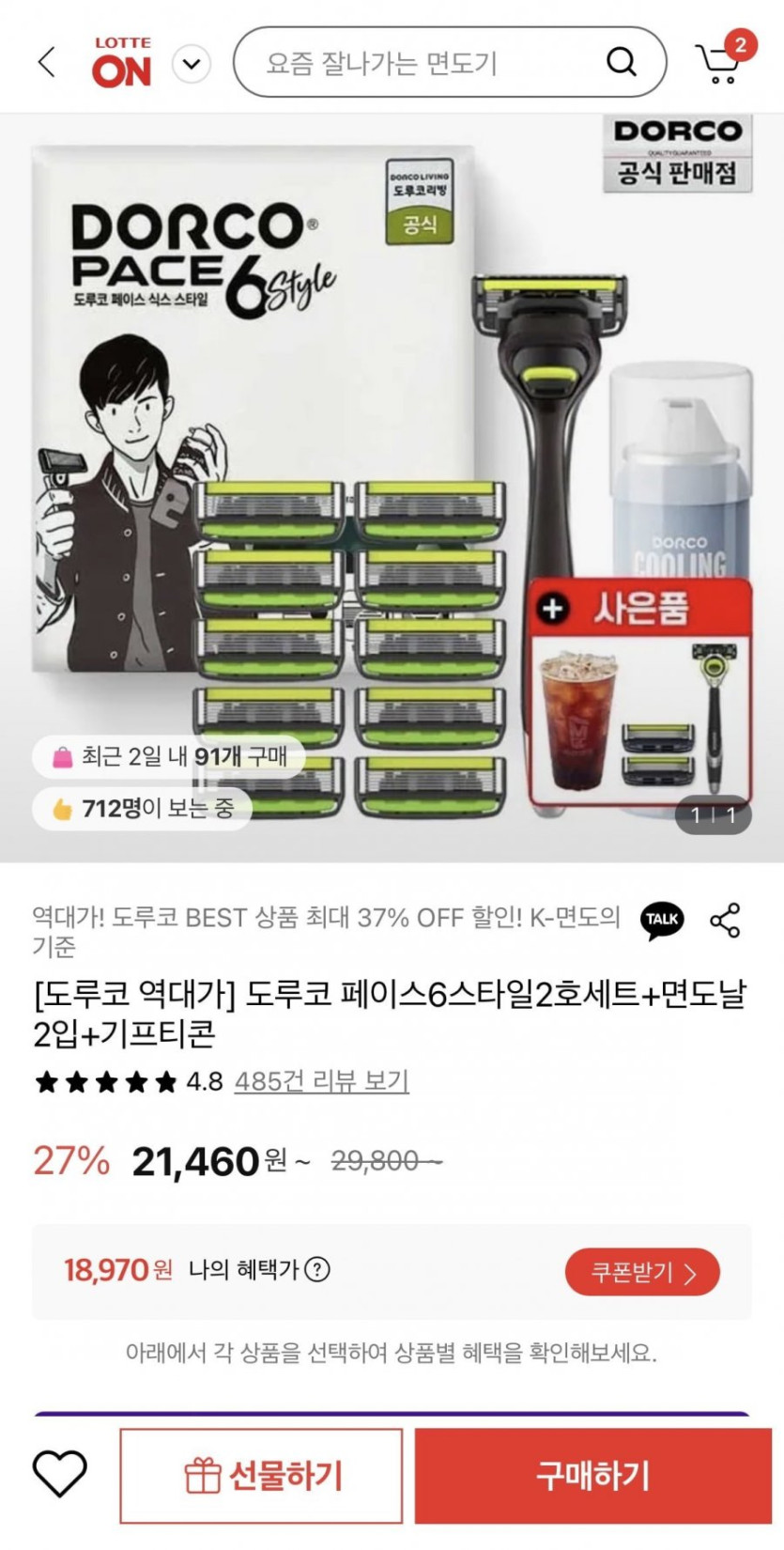784x1550 pixels.
Task: Open the Lotte ON home logo
Action: coord(121,63)
